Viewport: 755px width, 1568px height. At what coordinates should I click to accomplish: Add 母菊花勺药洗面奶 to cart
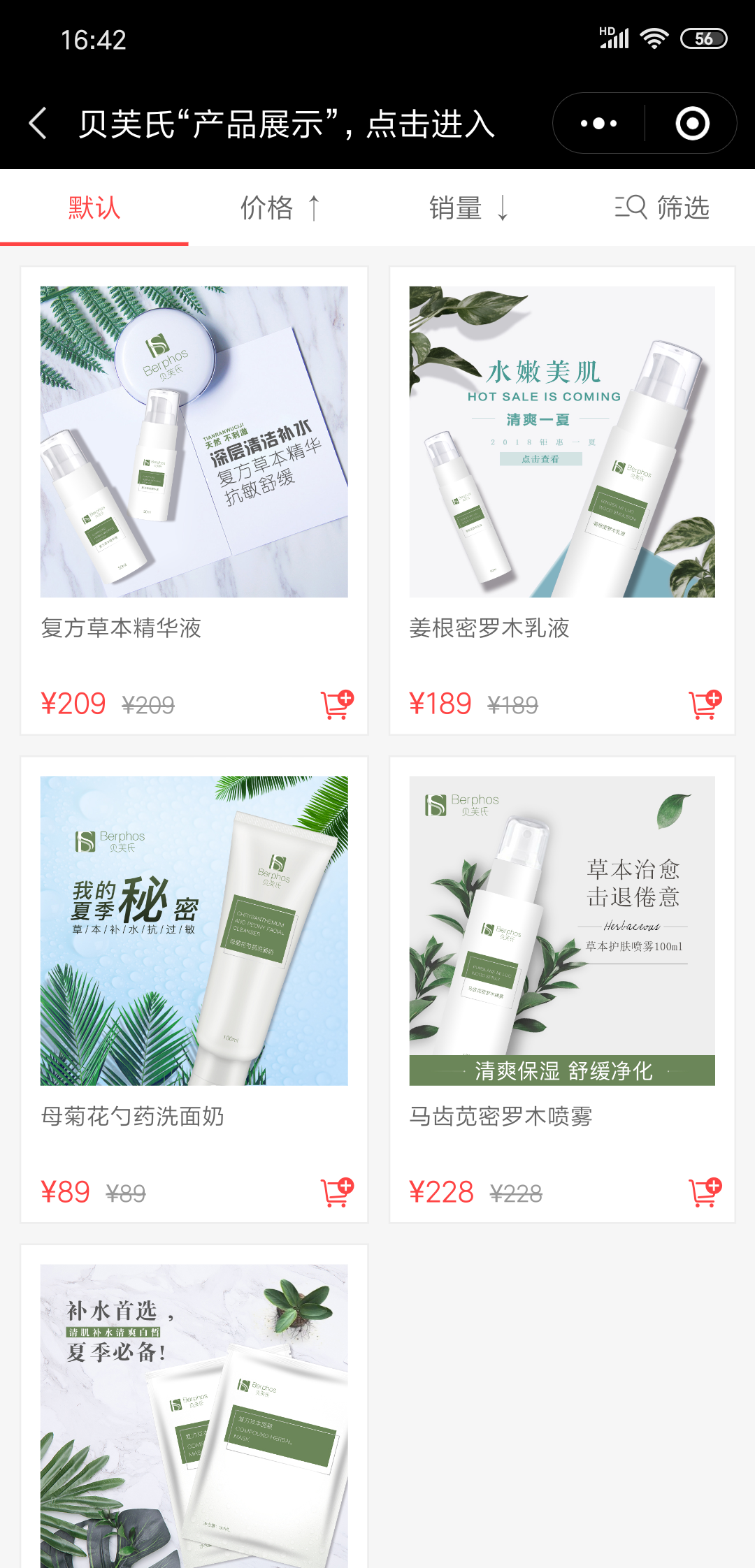point(337,1192)
